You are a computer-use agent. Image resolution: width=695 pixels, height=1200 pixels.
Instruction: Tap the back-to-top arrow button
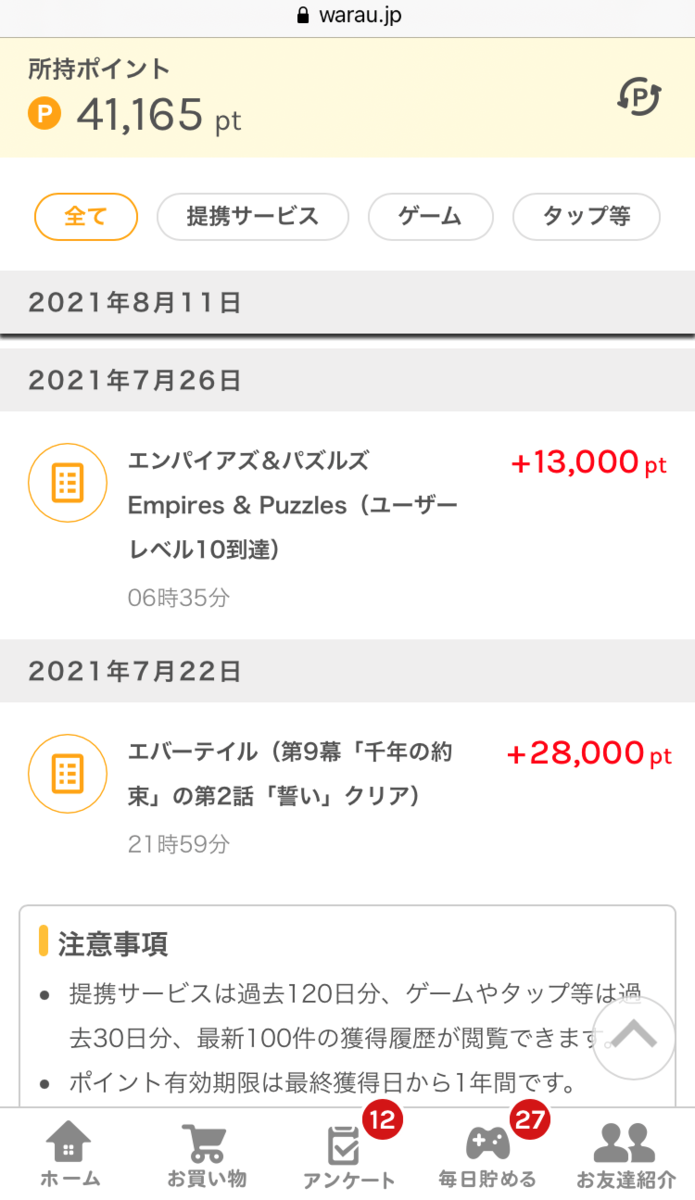634,1037
